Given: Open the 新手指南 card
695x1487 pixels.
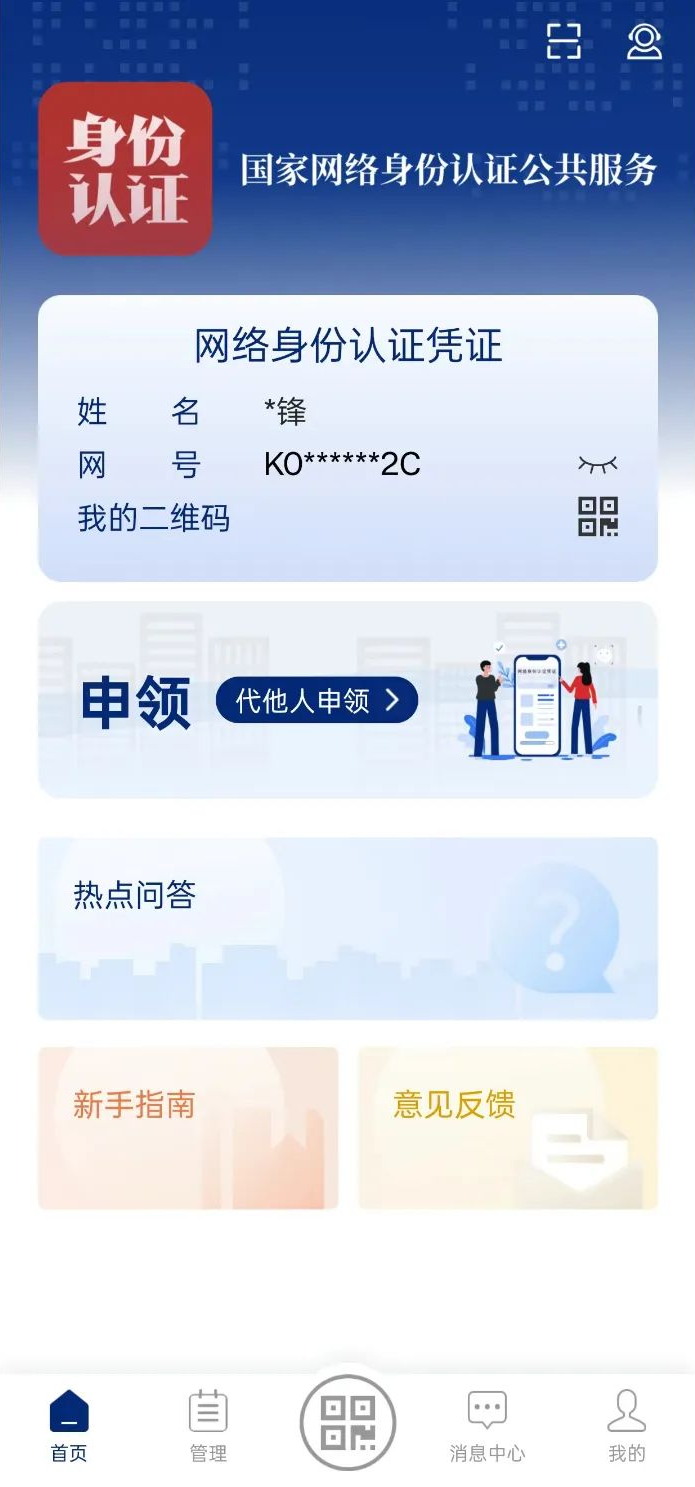Looking at the screenshot, I should tap(188, 1128).
